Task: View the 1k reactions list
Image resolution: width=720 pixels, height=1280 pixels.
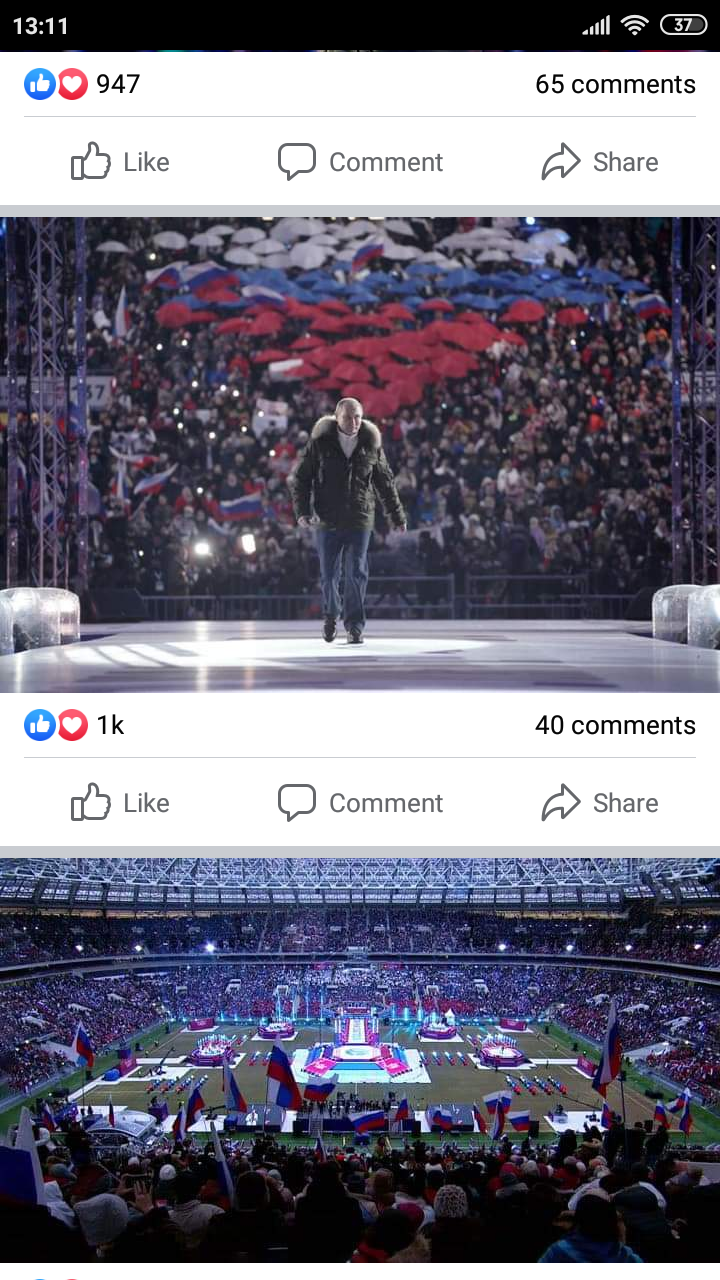Action: [75, 725]
